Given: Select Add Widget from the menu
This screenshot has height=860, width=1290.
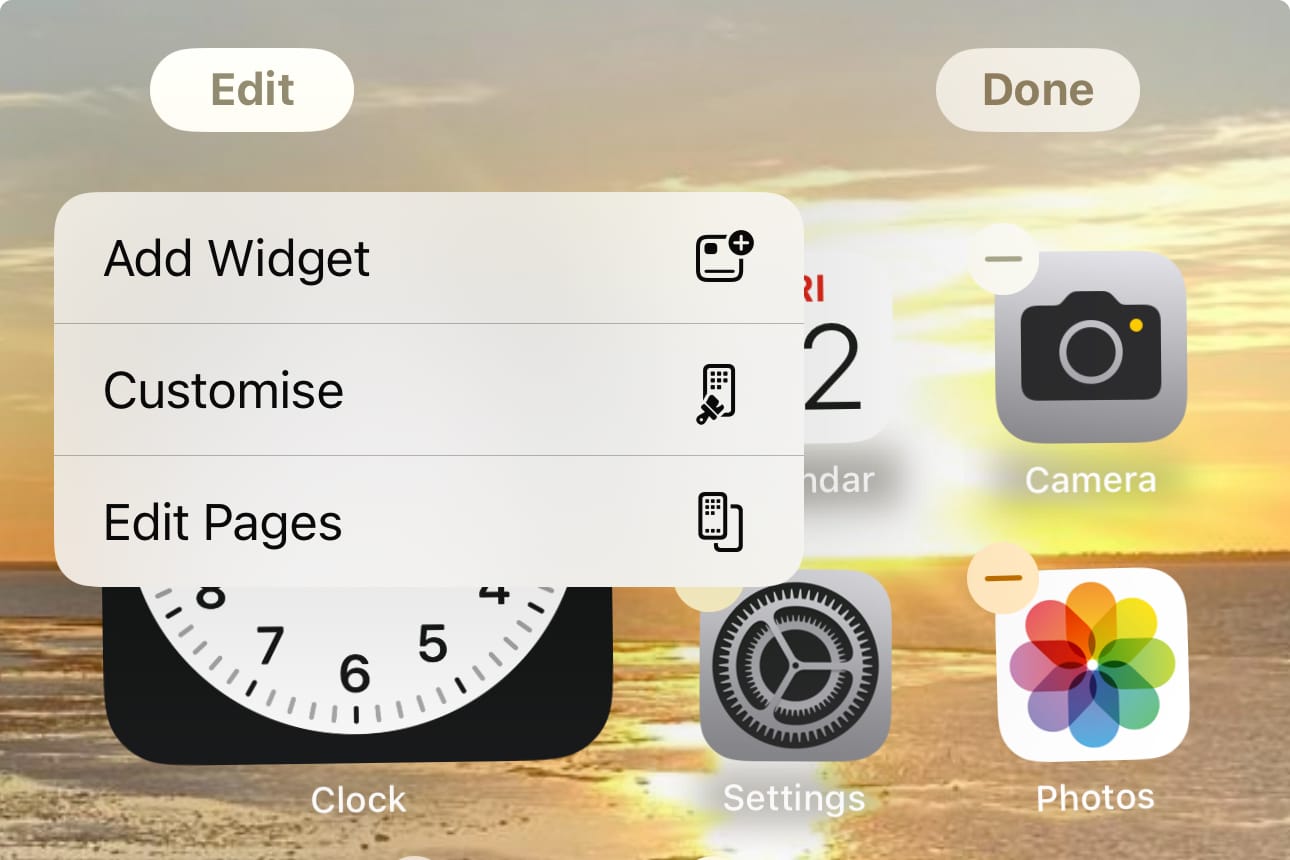Looking at the screenshot, I should click(x=428, y=258).
